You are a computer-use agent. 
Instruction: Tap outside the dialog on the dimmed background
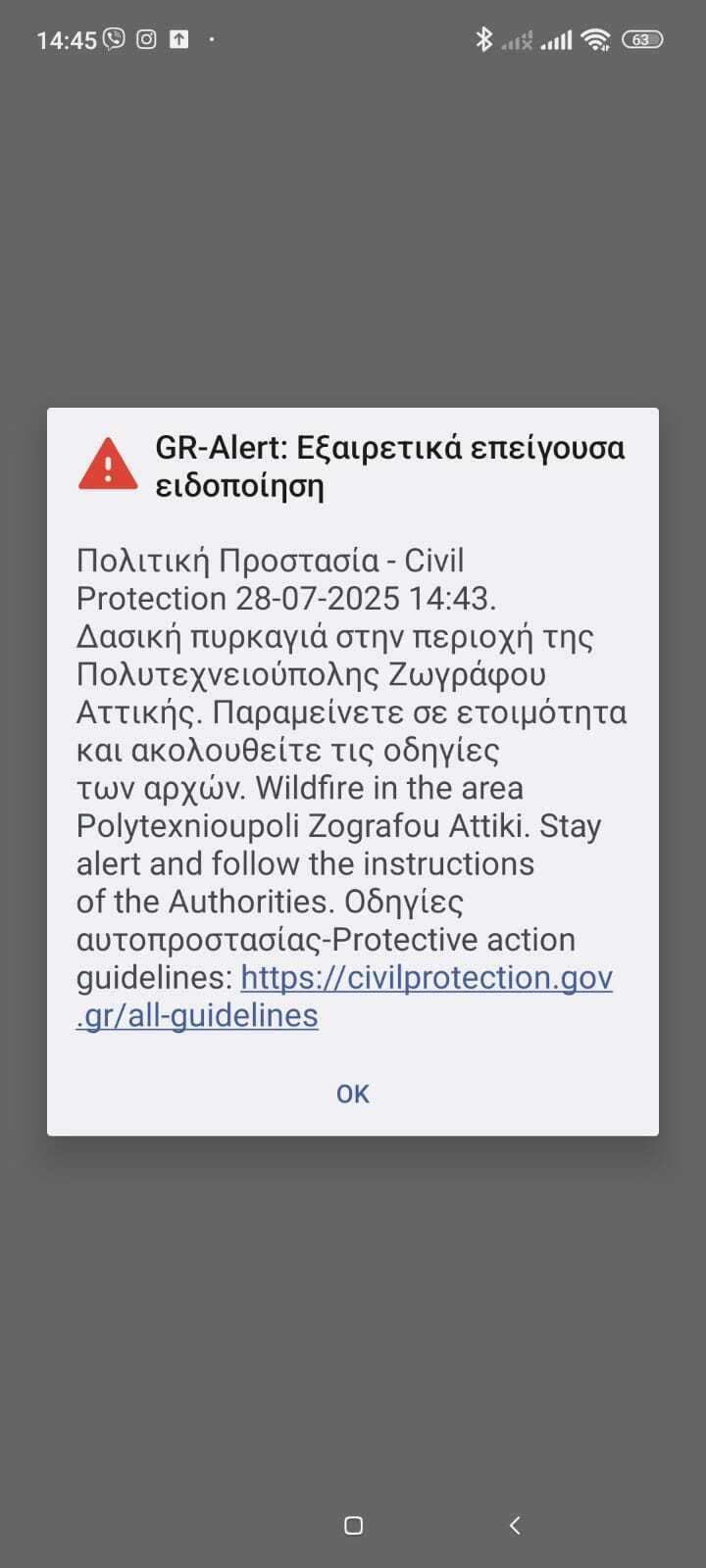click(x=353, y=1274)
